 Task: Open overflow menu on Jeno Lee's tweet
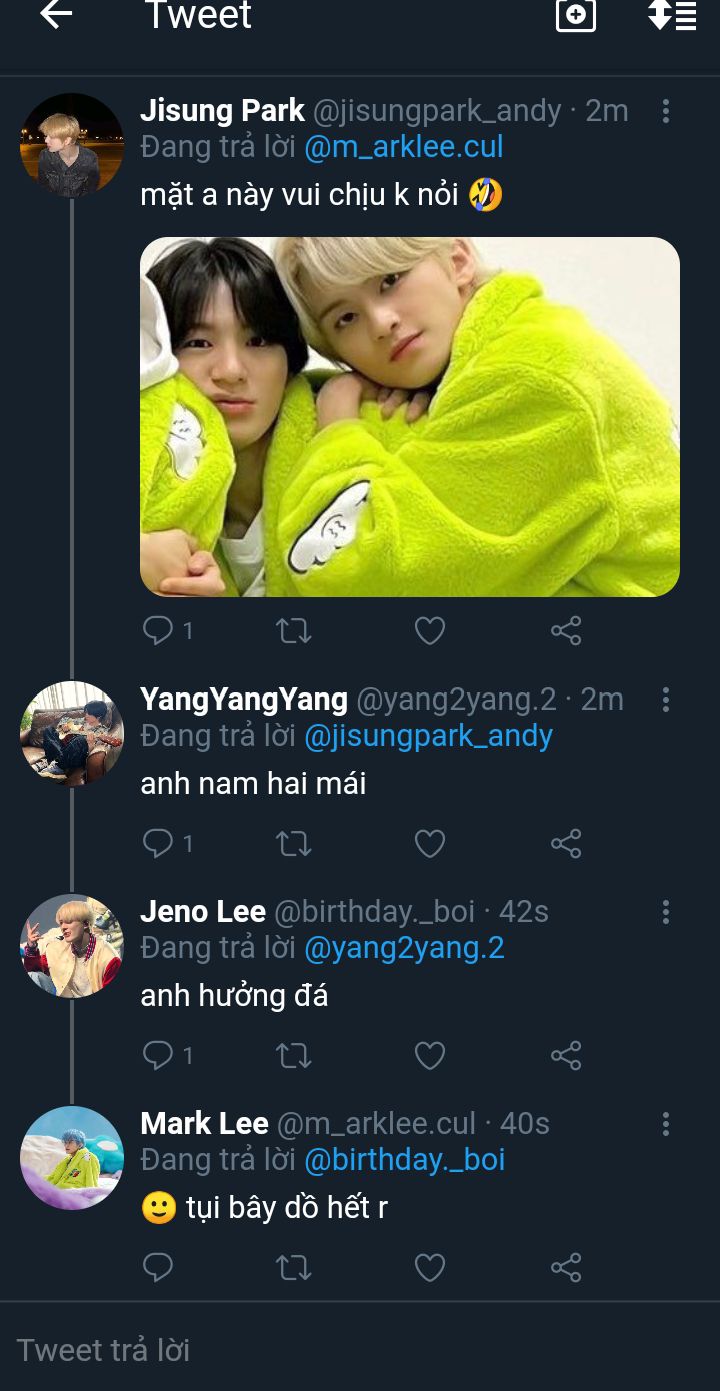(x=665, y=911)
